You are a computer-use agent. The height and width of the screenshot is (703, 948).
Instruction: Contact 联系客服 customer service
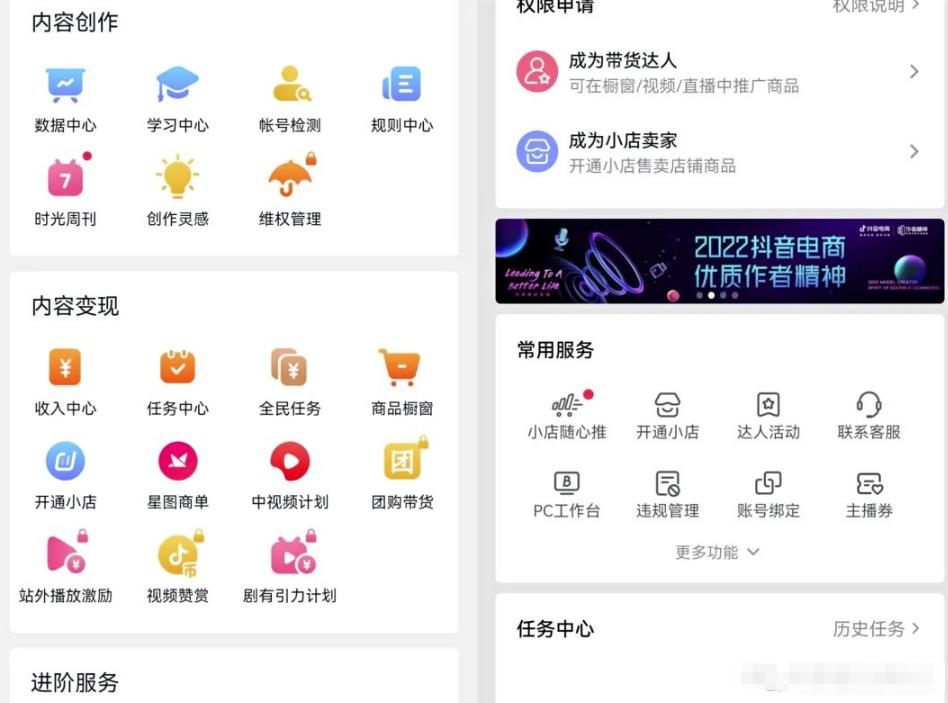point(868,415)
